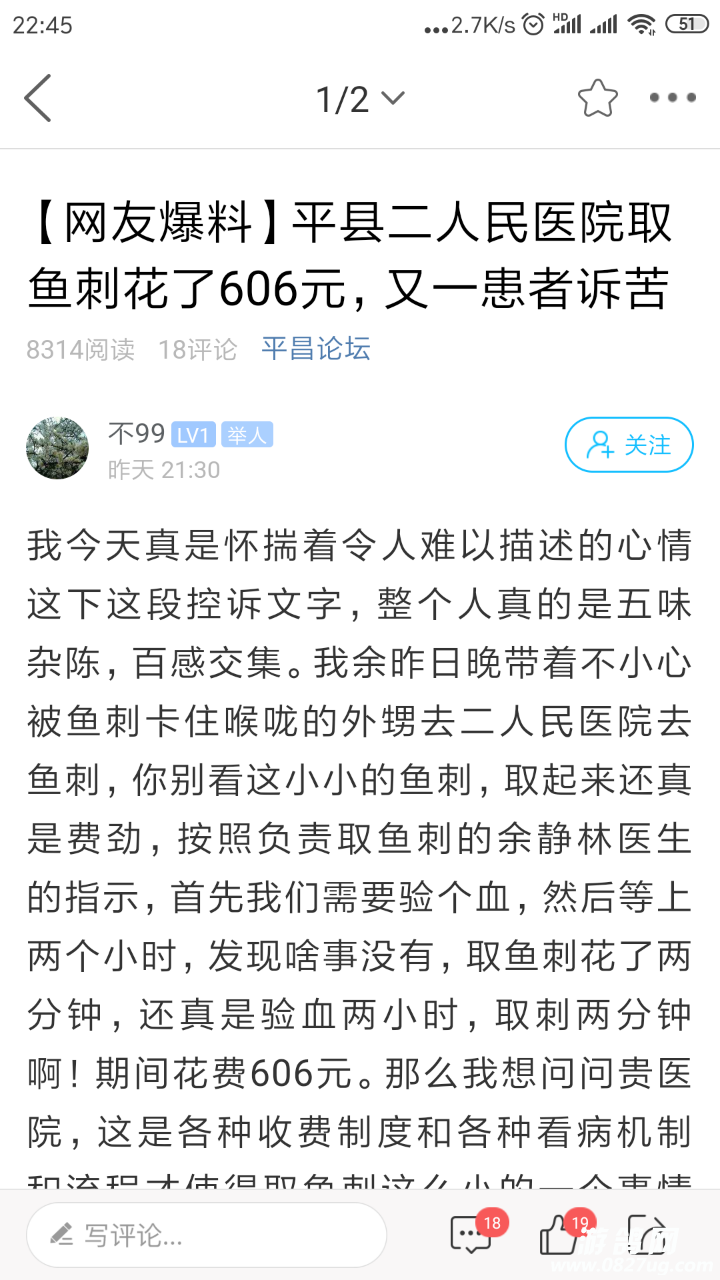Tap the 写评论 comment input field
The image size is (720, 1280).
click(206, 1235)
